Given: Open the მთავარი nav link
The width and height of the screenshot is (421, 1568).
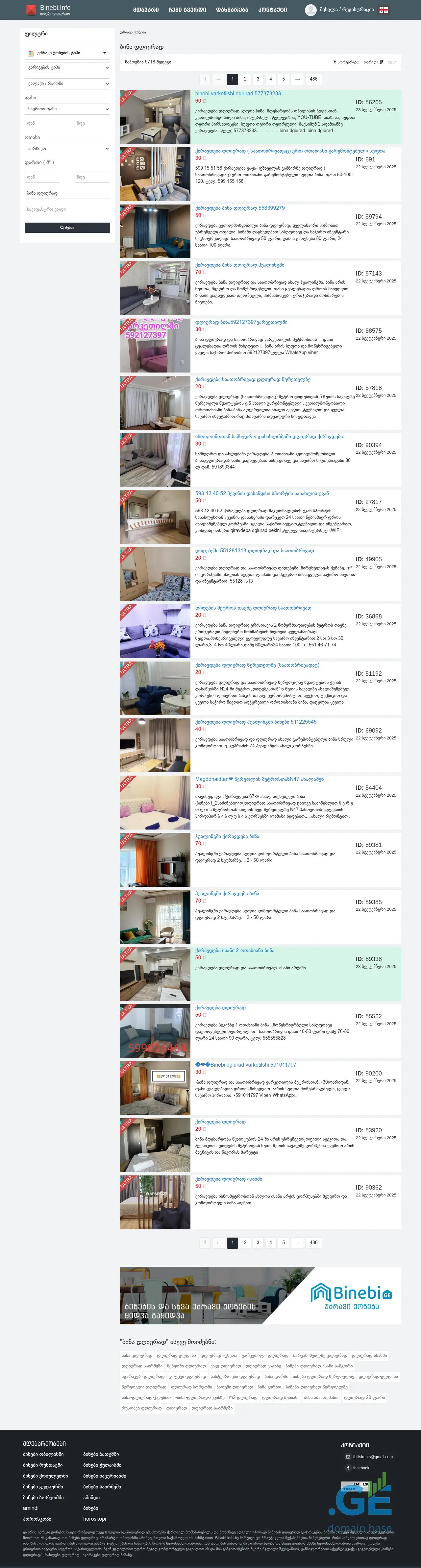Looking at the screenshot, I should [x=146, y=10].
